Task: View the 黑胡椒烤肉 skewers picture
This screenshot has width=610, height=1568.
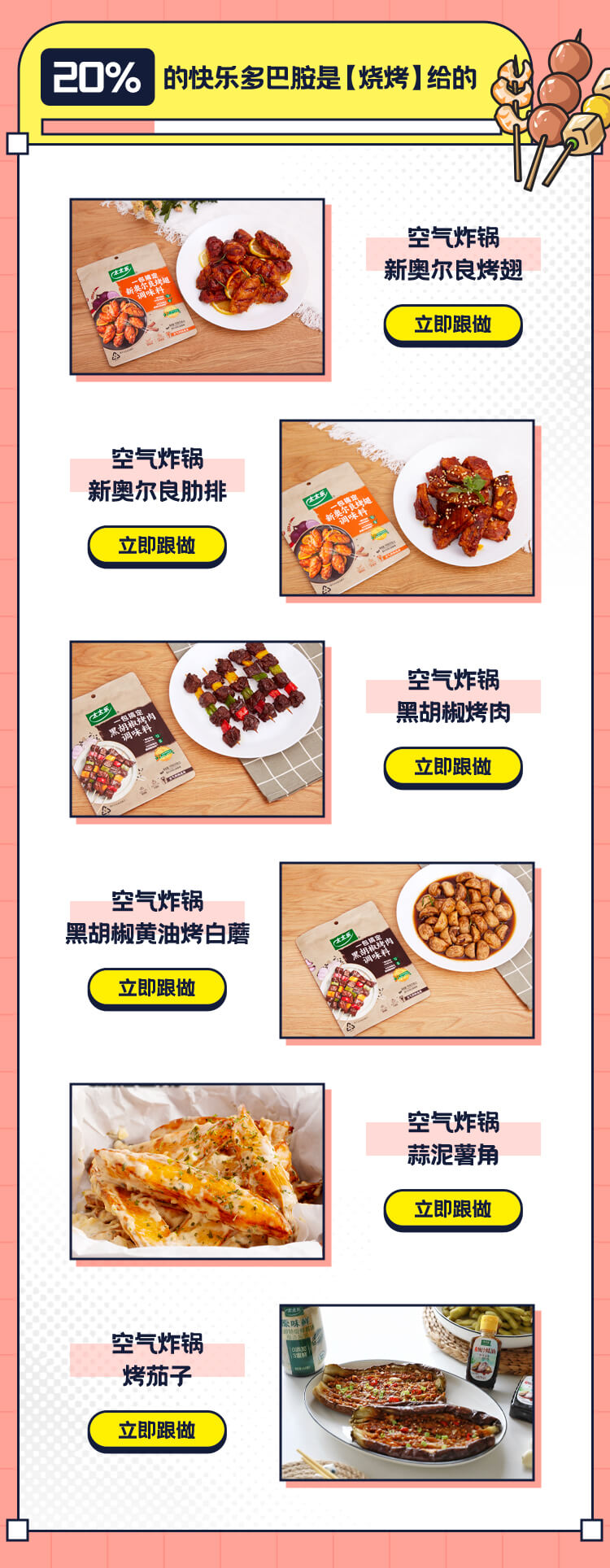Action: tap(197, 730)
